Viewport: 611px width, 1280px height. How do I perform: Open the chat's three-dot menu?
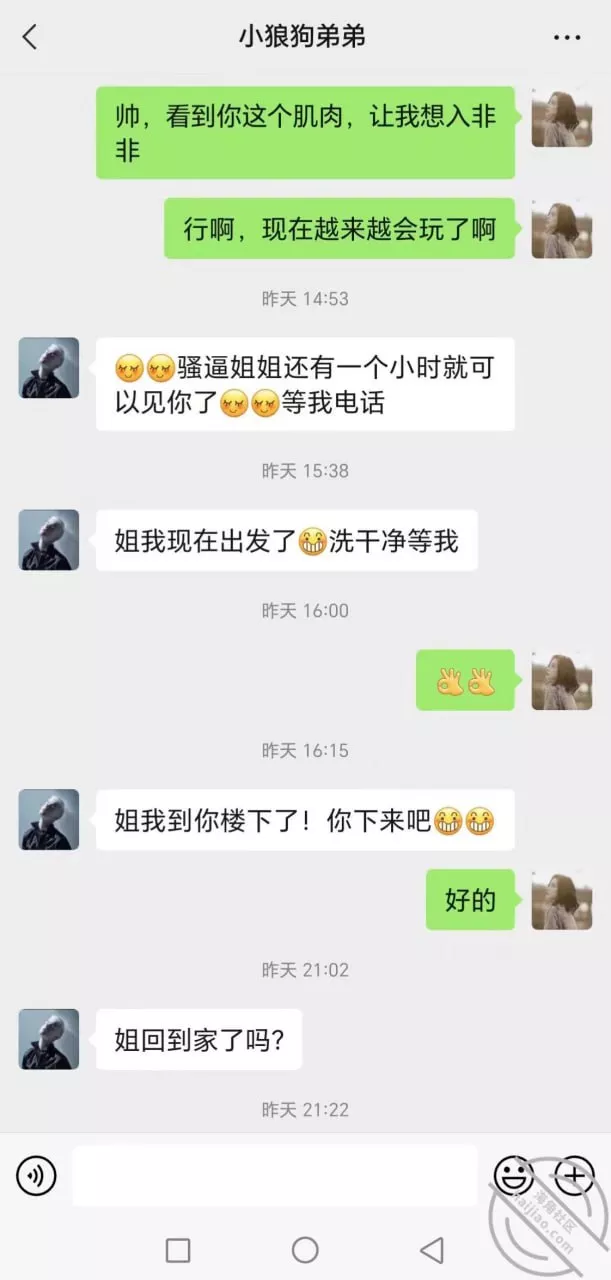click(x=567, y=38)
